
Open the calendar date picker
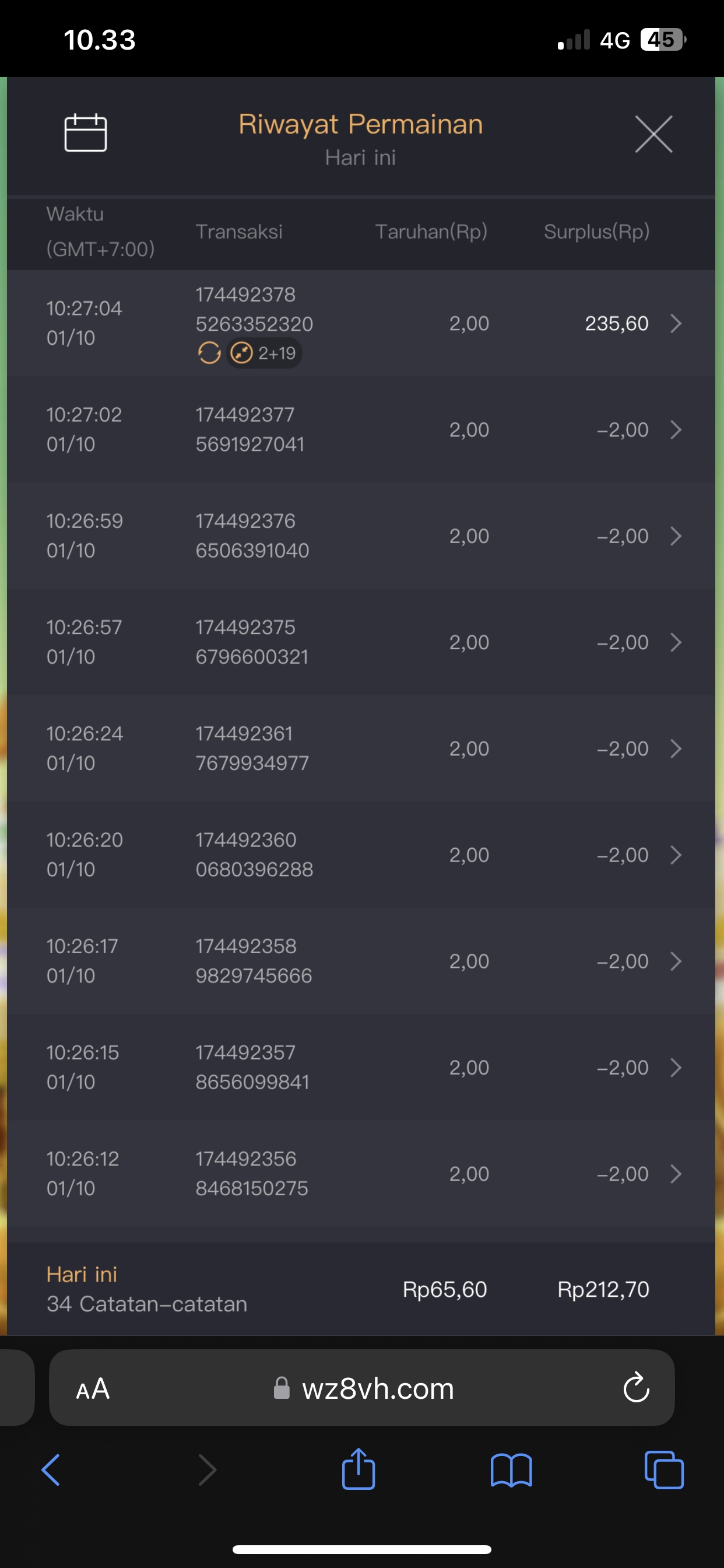click(x=85, y=132)
